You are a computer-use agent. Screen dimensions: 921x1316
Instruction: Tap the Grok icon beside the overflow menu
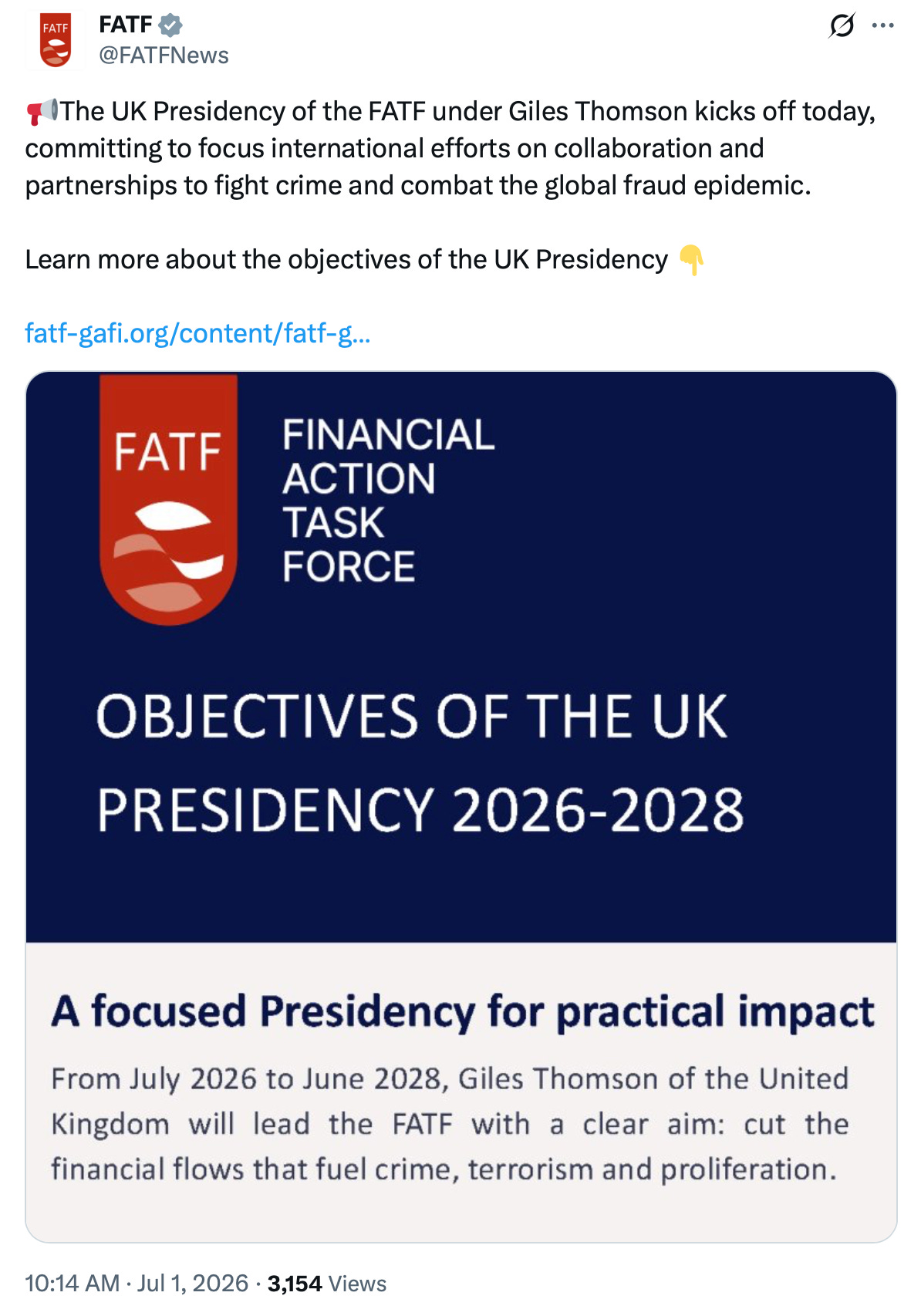tap(842, 25)
